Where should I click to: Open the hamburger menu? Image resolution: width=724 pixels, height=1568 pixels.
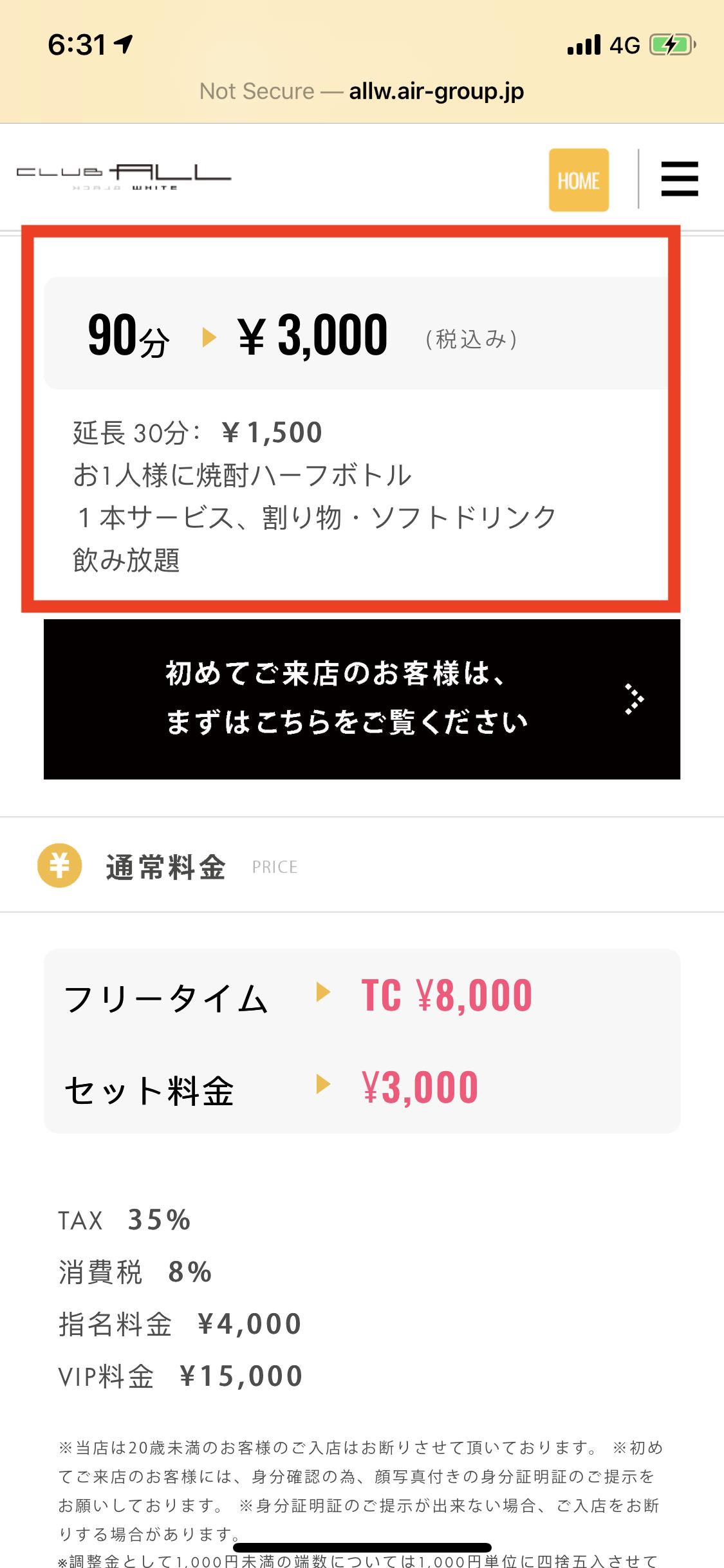(x=679, y=179)
